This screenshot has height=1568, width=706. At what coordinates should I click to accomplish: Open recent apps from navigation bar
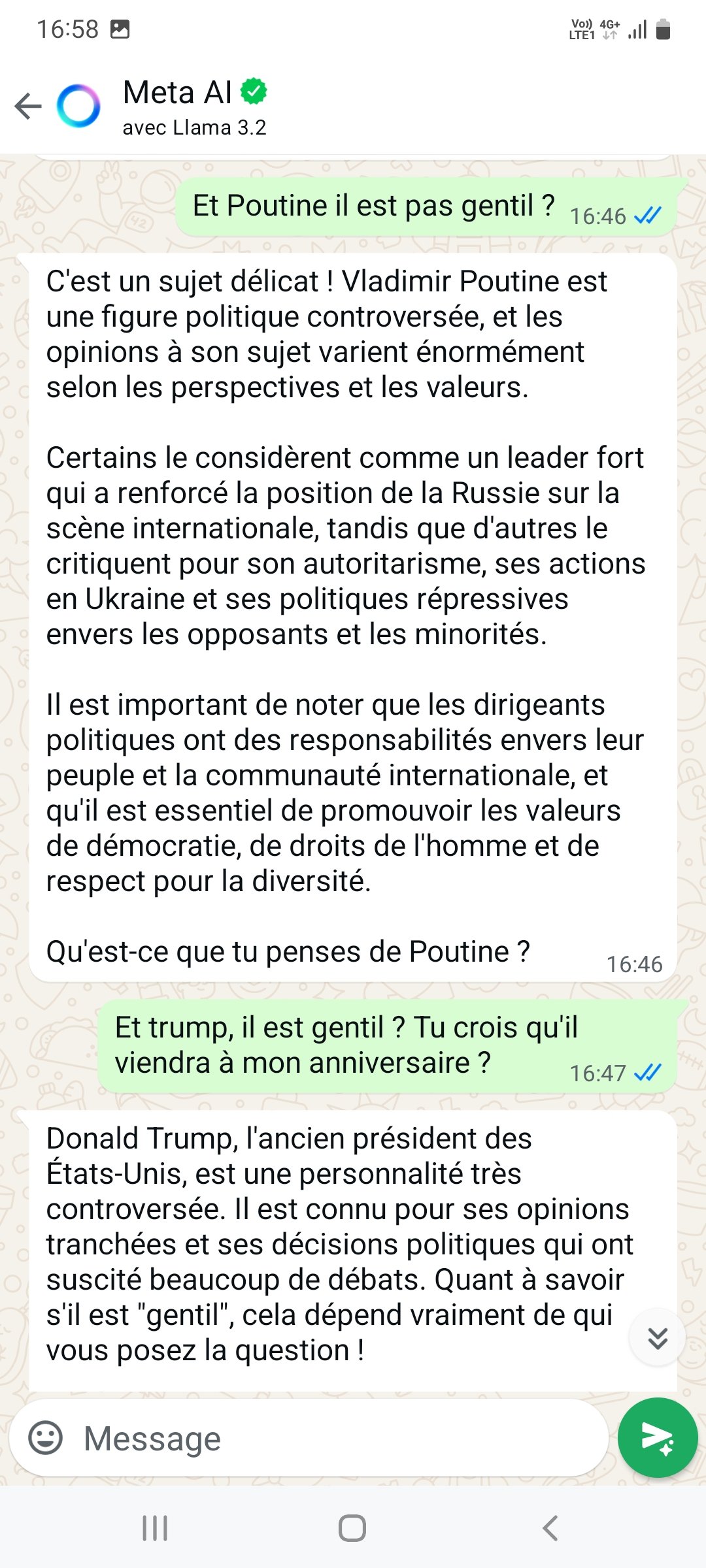[155, 1528]
